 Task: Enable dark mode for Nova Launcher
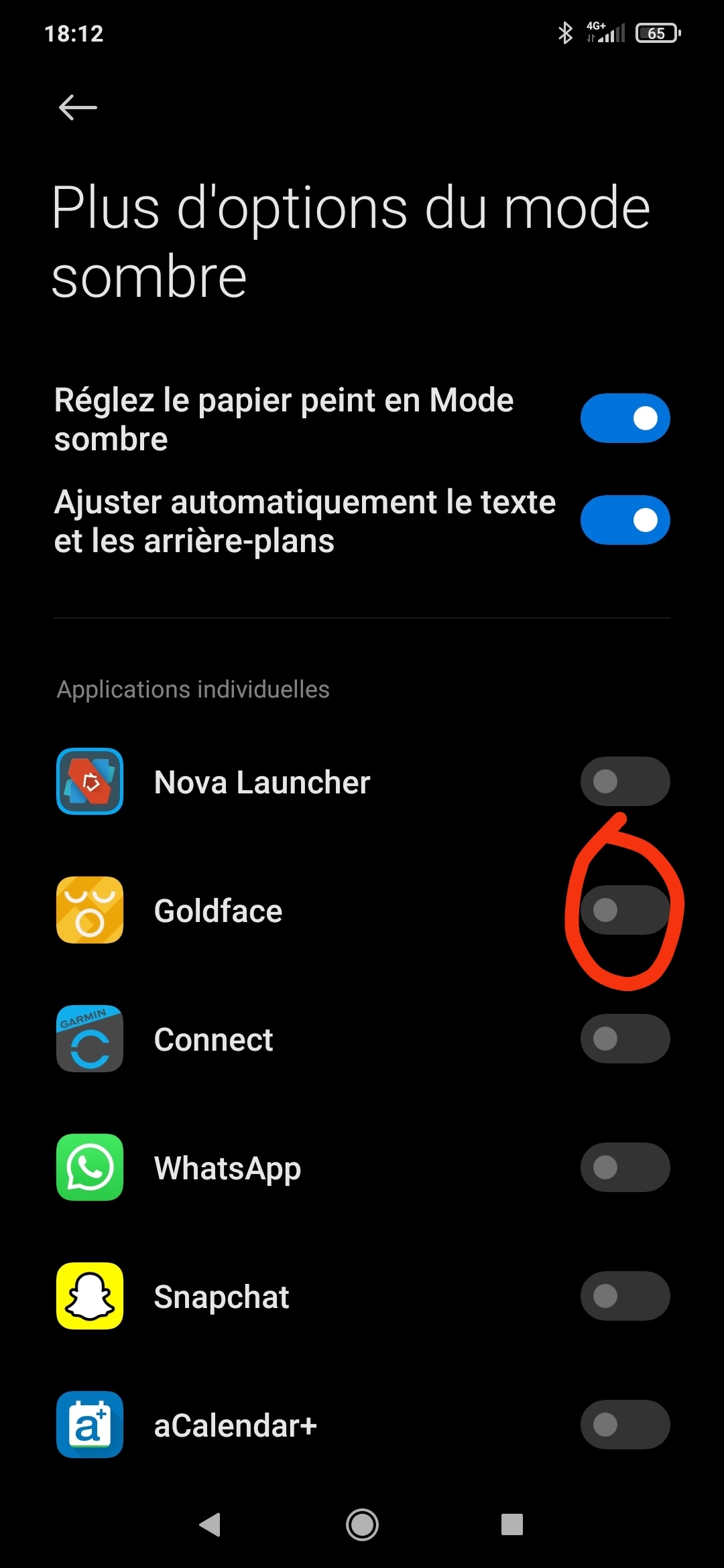point(625,781)
